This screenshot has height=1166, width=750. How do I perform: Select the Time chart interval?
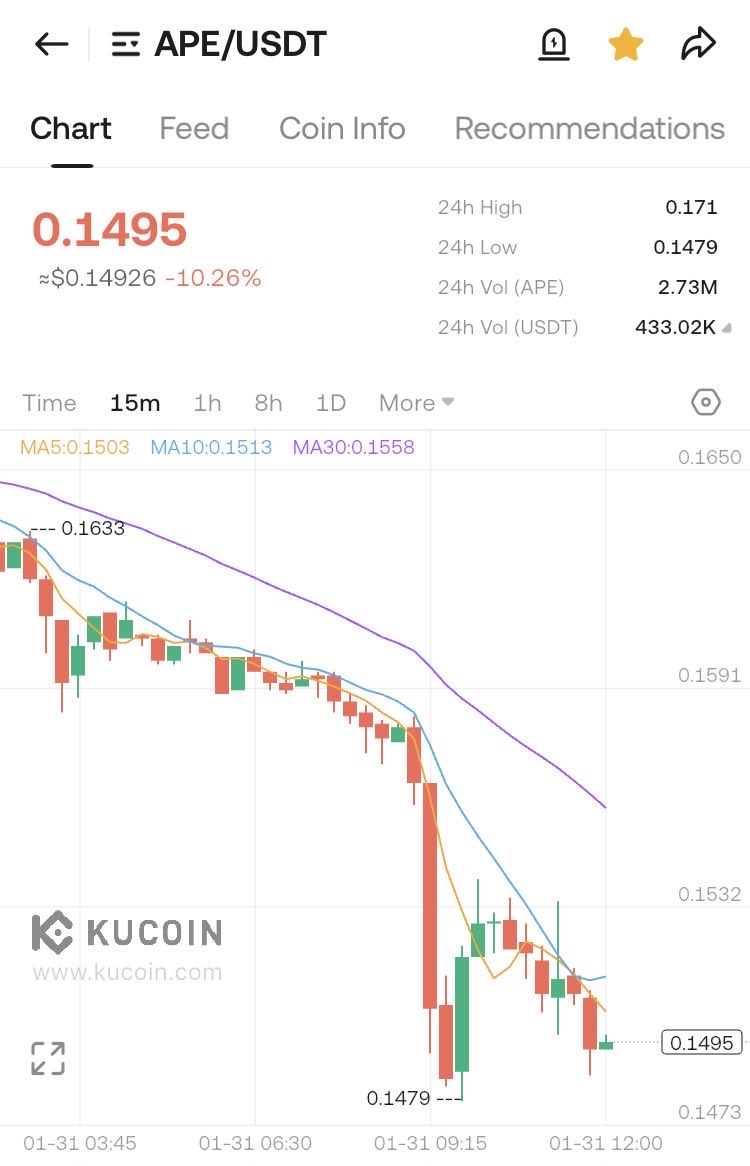coord(49,403)
